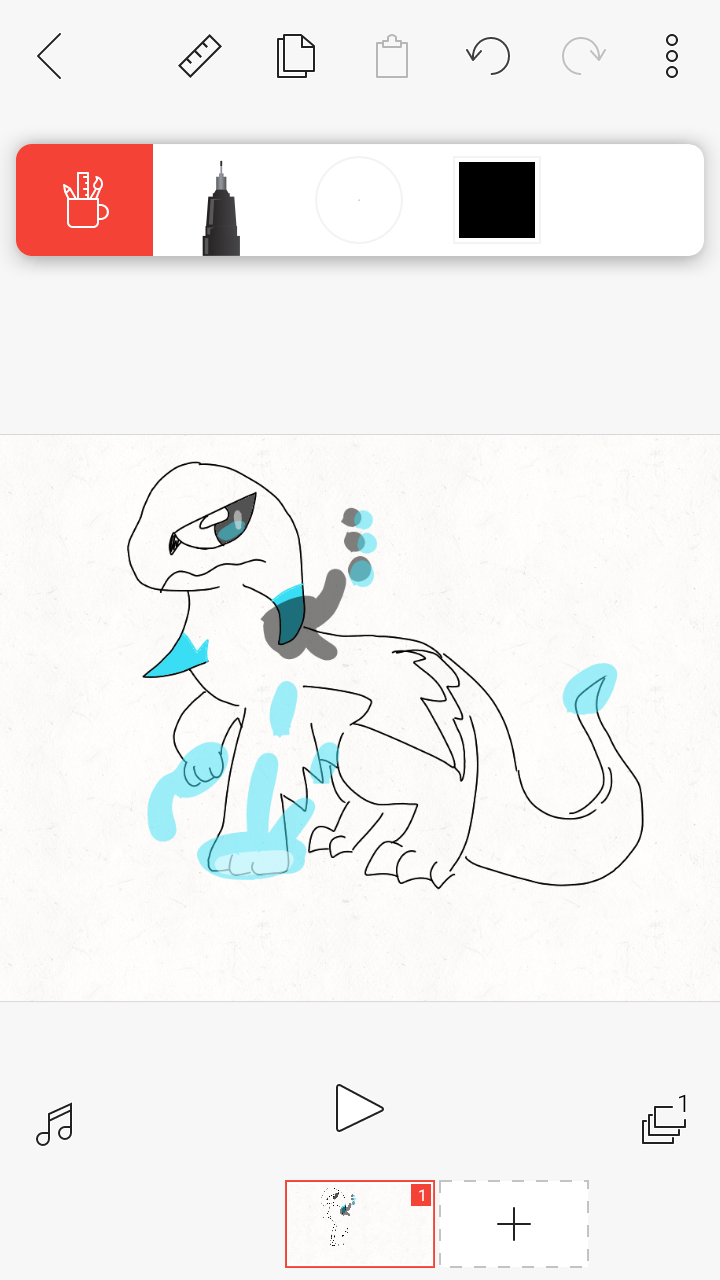Select frame 1 thumbnail

[x=360, y=1224]
